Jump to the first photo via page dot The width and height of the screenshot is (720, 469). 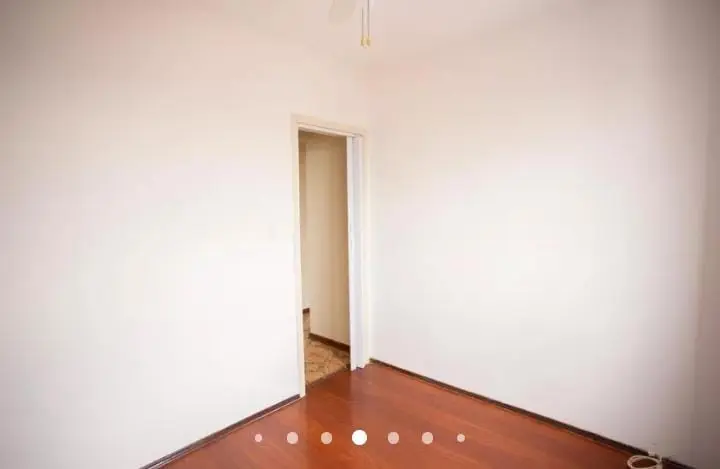(259, 437)
